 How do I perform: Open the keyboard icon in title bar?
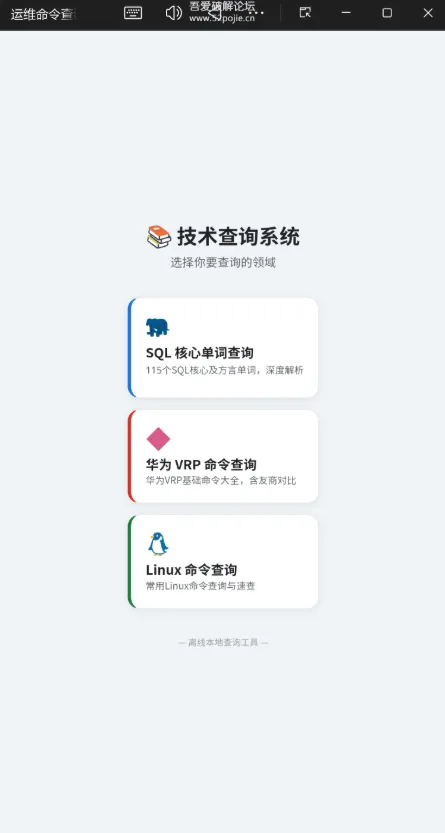tap(133, 13)
